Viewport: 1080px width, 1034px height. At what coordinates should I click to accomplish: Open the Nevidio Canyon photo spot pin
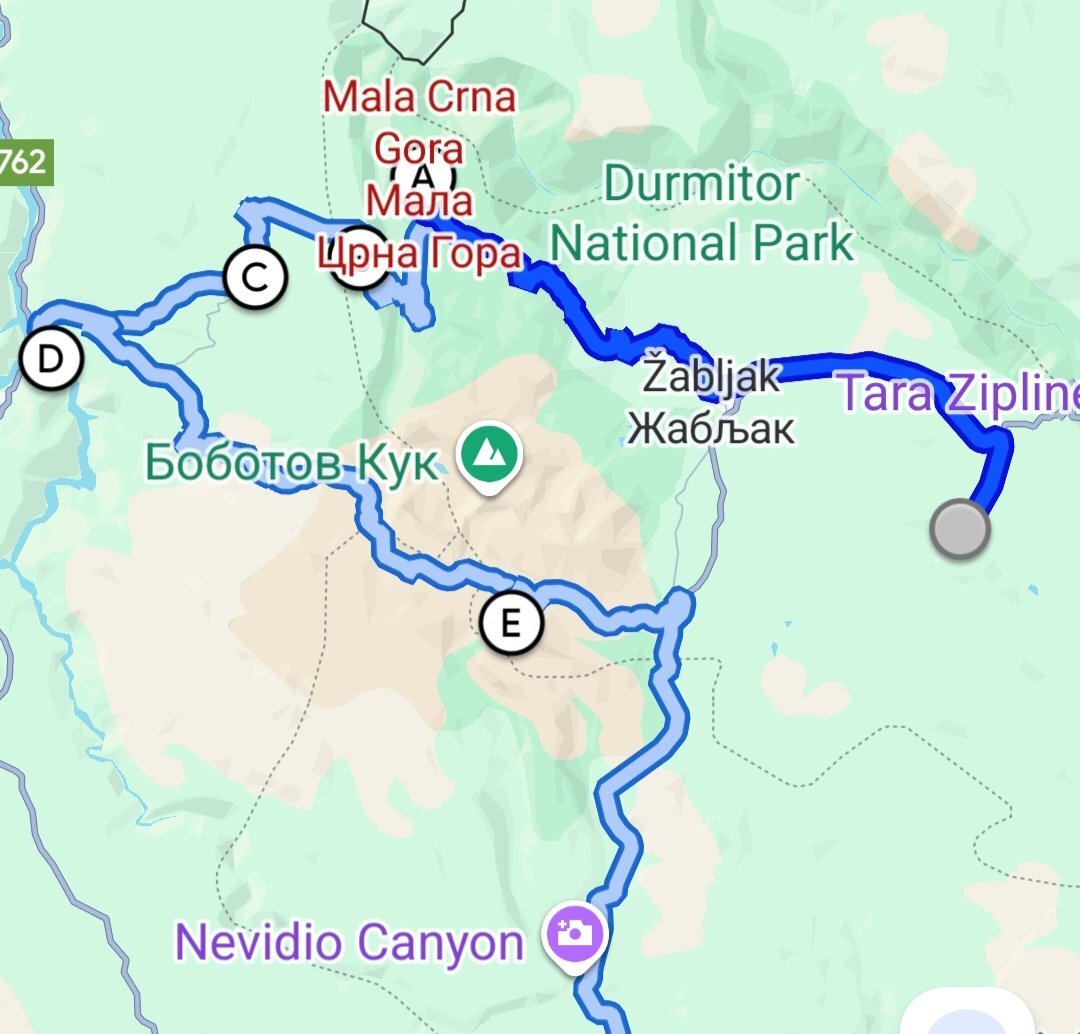[x=573, y=934]
